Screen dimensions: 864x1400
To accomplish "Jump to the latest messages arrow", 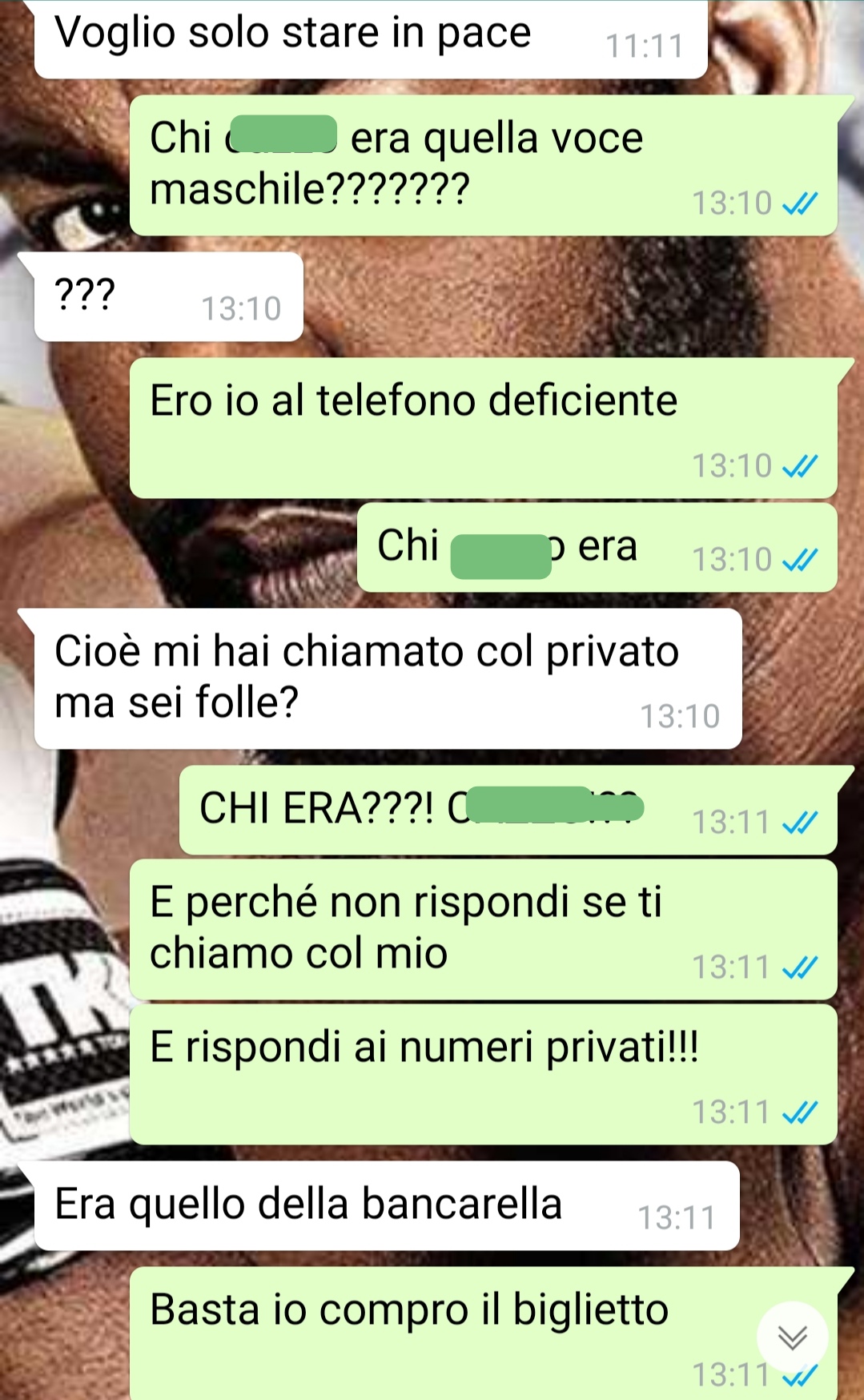I will pyautogui.click(x=792, y=1337).
